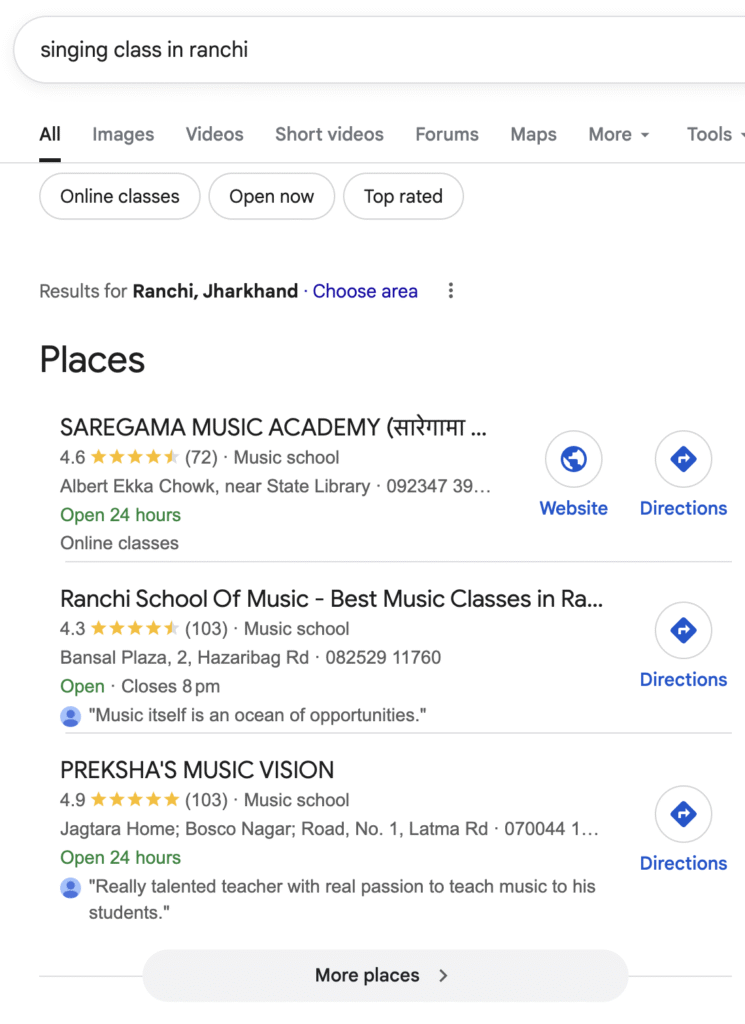
Task: Switch to the Forums tab
Action: [447, 134]
